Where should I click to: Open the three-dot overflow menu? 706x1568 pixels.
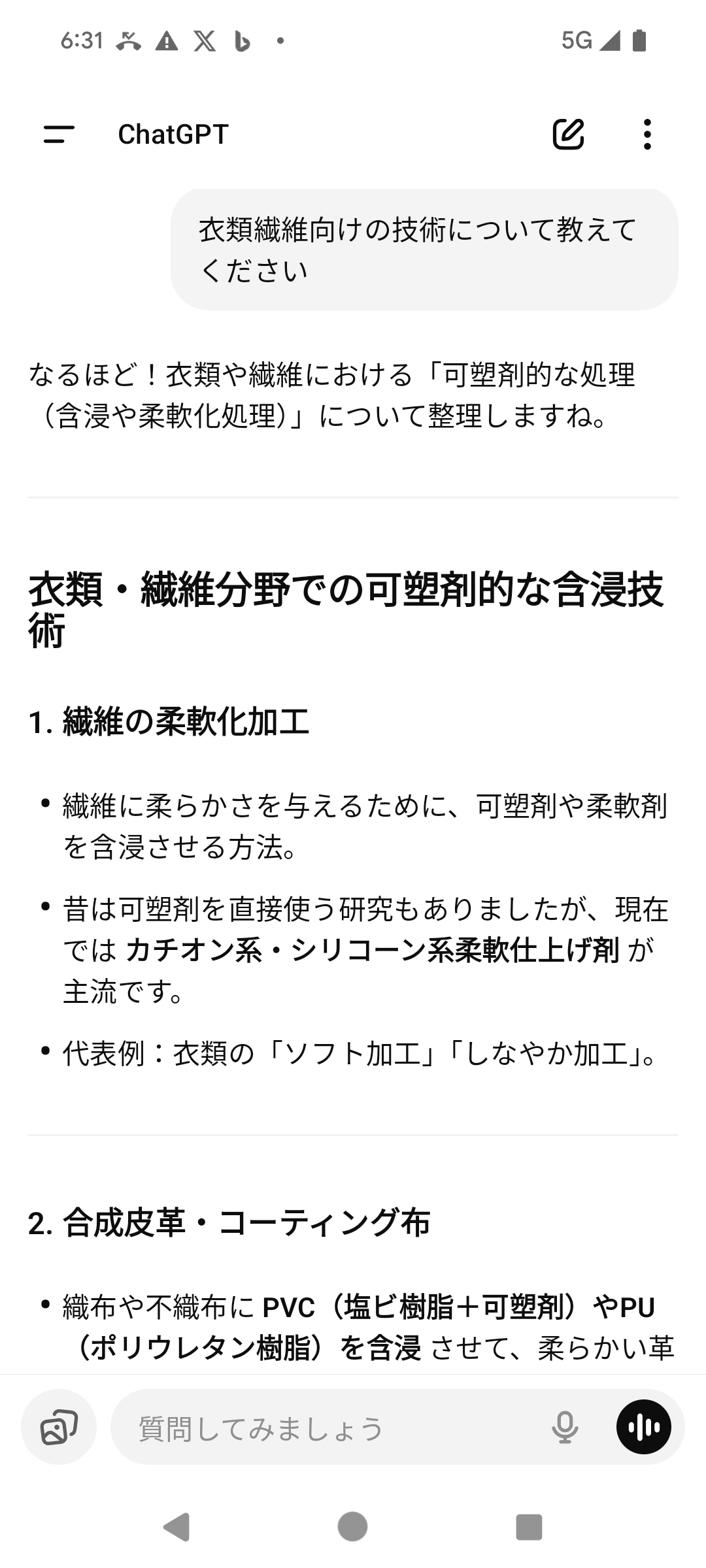[x=647, y=135]
